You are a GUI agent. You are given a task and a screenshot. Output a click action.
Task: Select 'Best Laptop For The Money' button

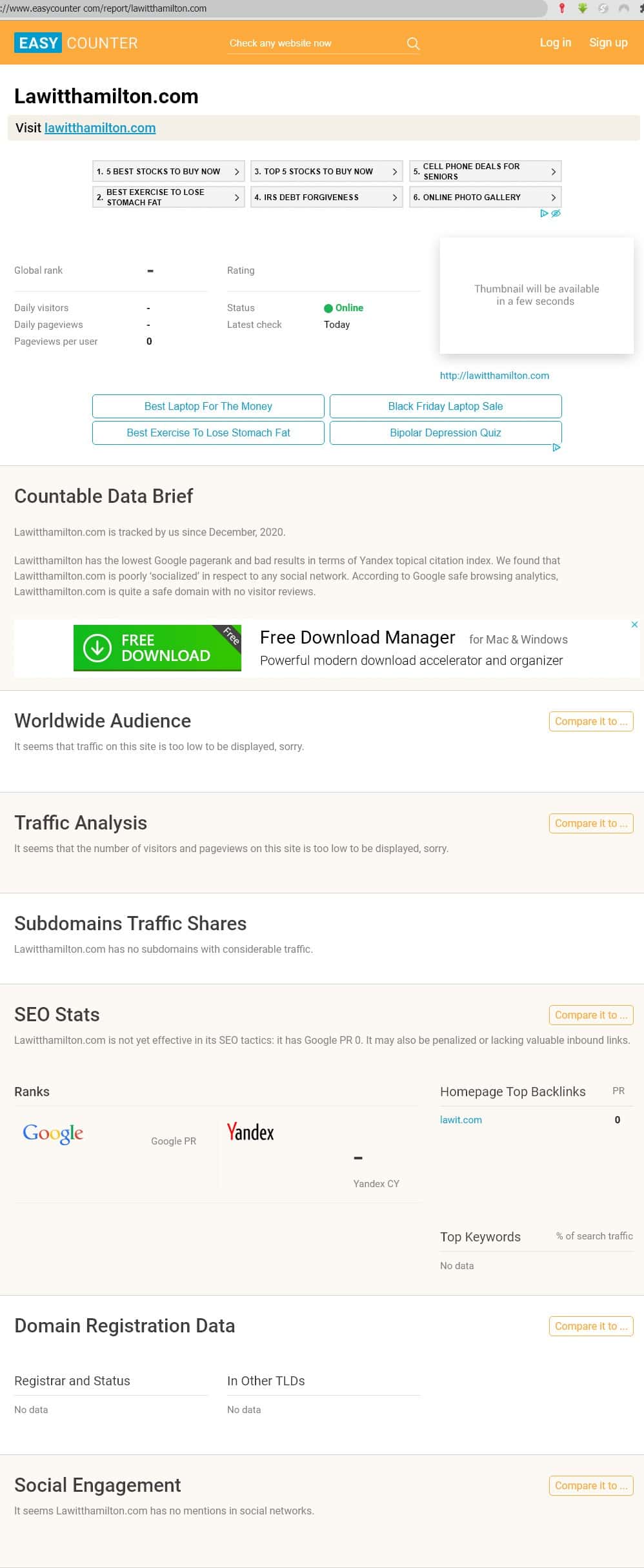208,406
